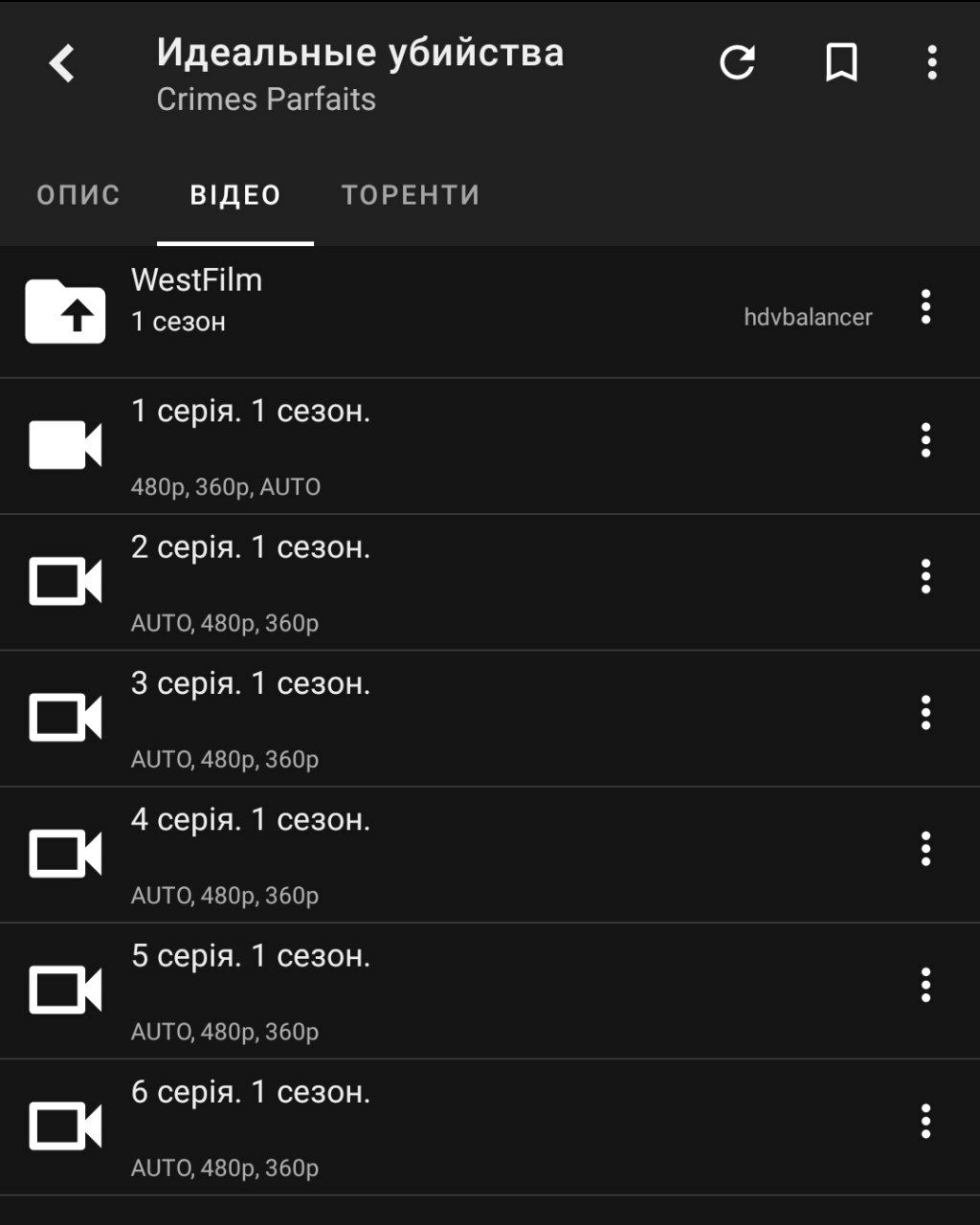Open the top bar overflow menu
Image resolution: width=980 pixels, height=1225 pixels.
tap(931, 63)
